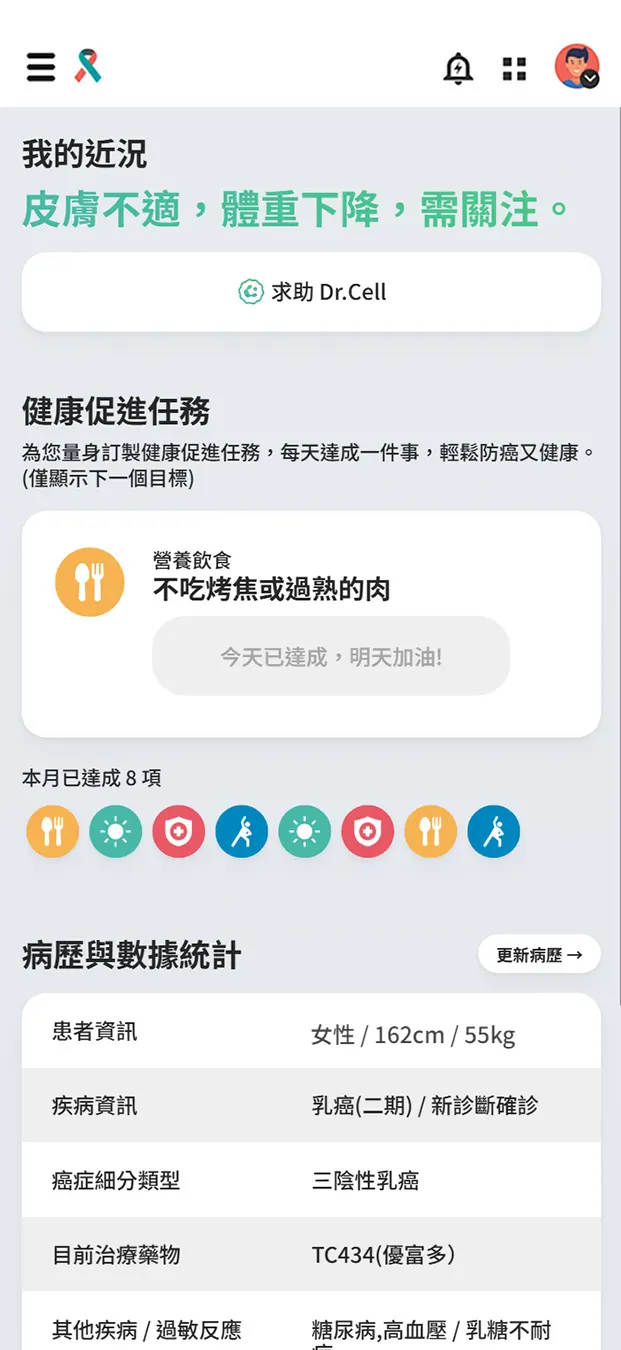Open the profile avatar dropdown
Image resolution: width=621 pixels, height=1350 pixels.
tap(577, 67)
